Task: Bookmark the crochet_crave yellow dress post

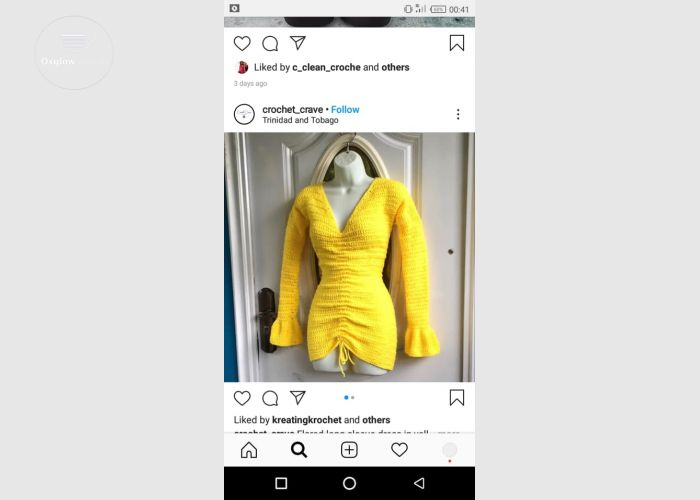Action: pyautogui.click(x=457, y=398)
